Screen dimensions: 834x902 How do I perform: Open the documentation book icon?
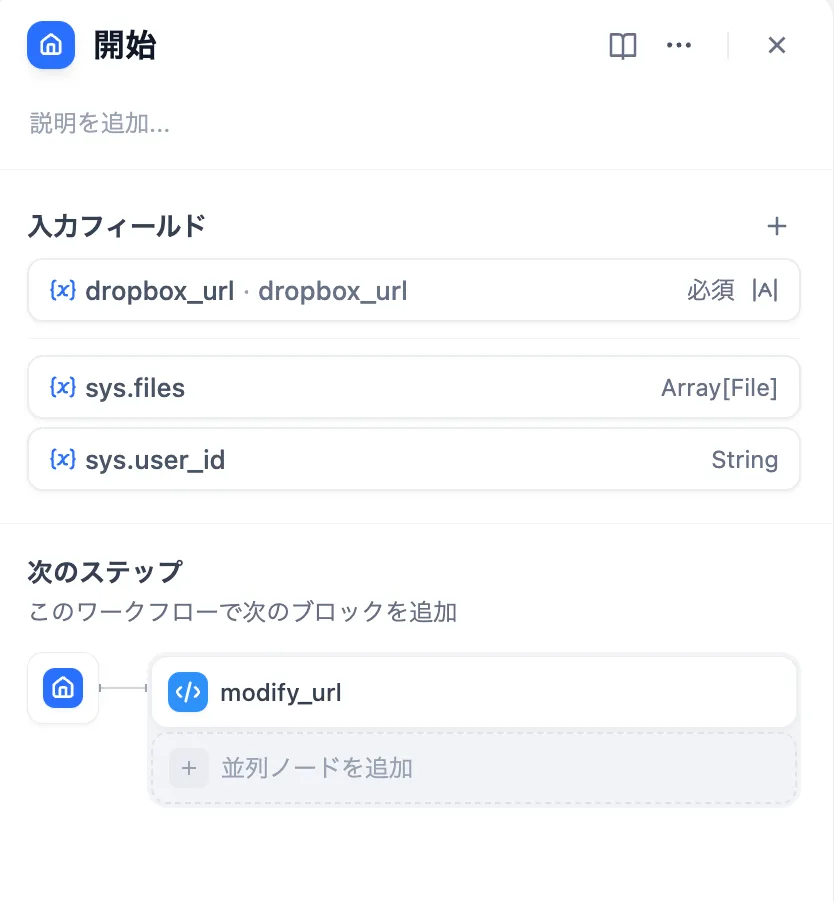click(622, 45)
